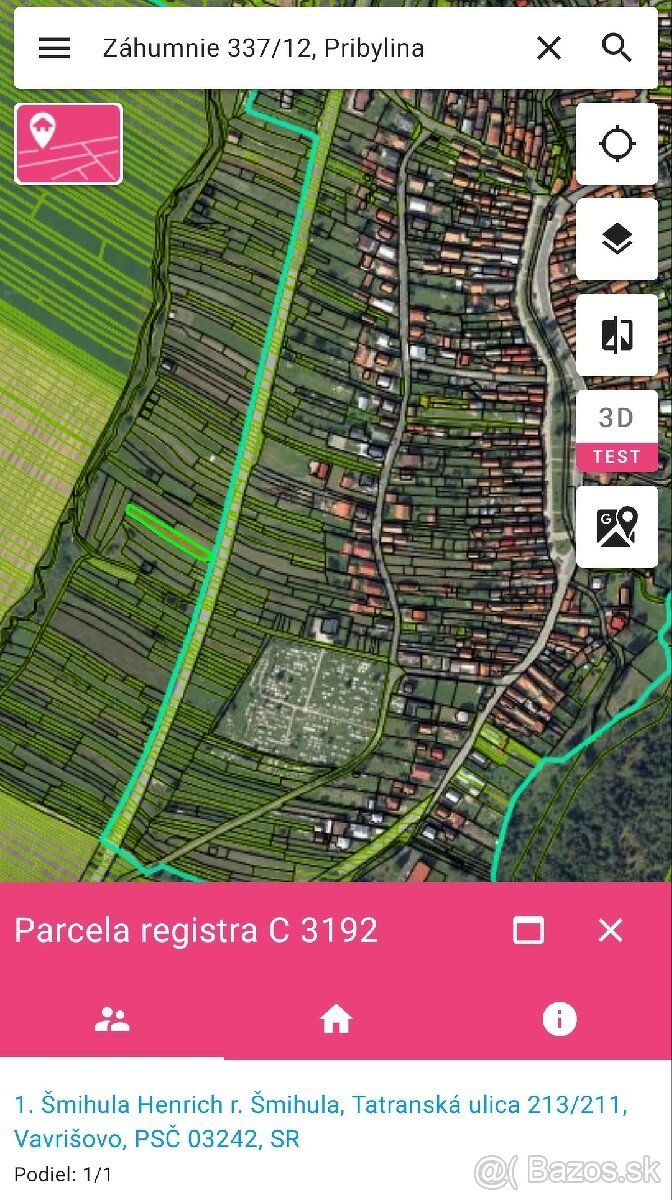
Task: Maximize the parcel details panel
Action: (528, 930)
